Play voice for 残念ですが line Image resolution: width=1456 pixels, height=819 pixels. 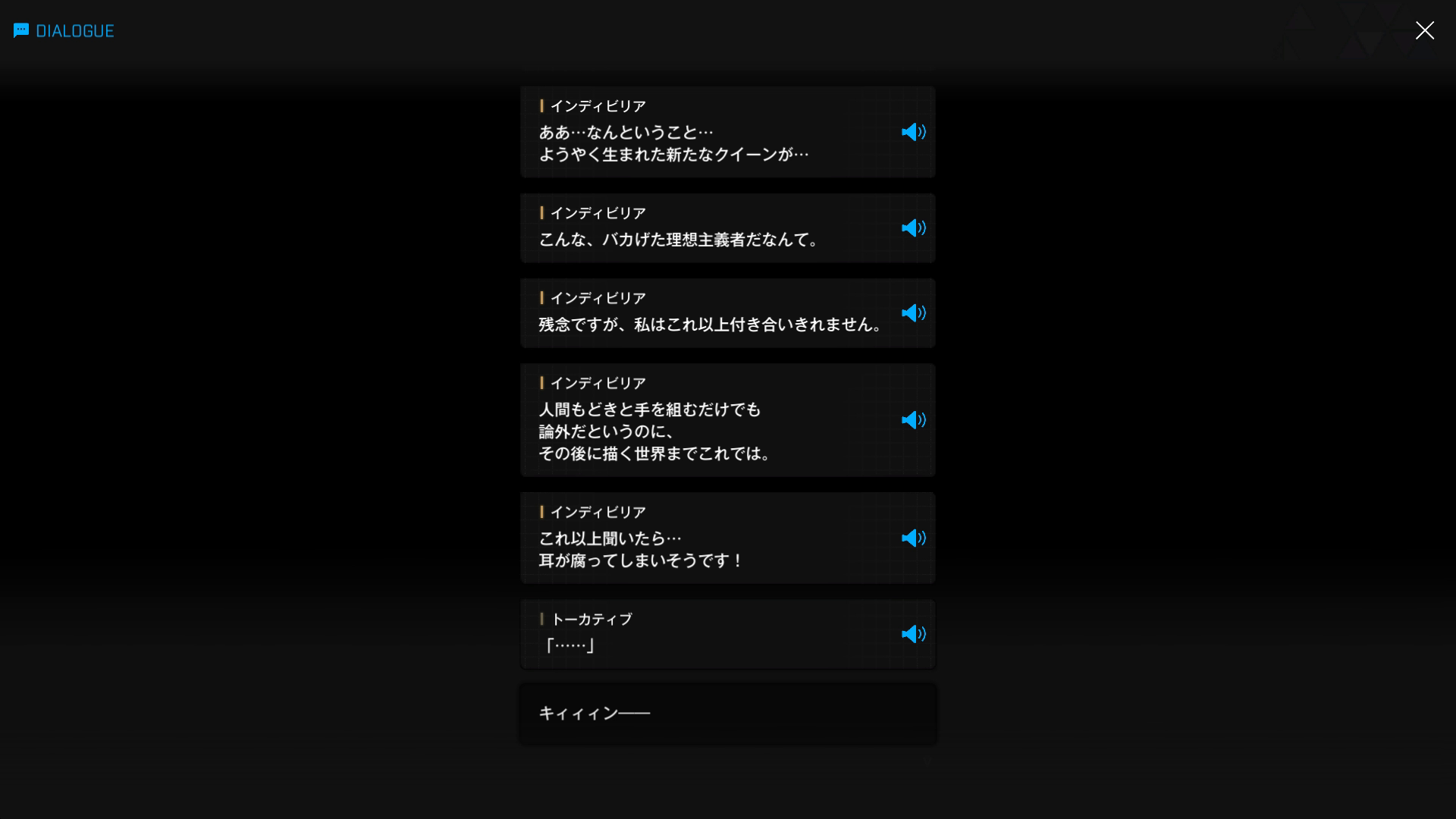click(x=913, y=313)
